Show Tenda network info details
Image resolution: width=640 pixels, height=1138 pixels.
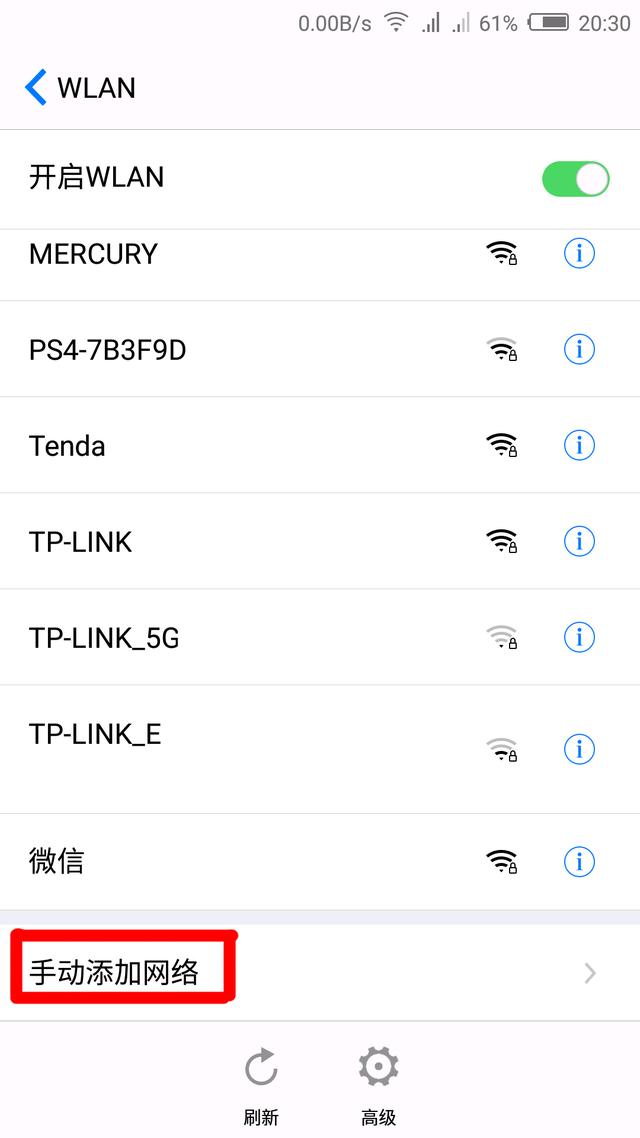(x=579, y=446)
